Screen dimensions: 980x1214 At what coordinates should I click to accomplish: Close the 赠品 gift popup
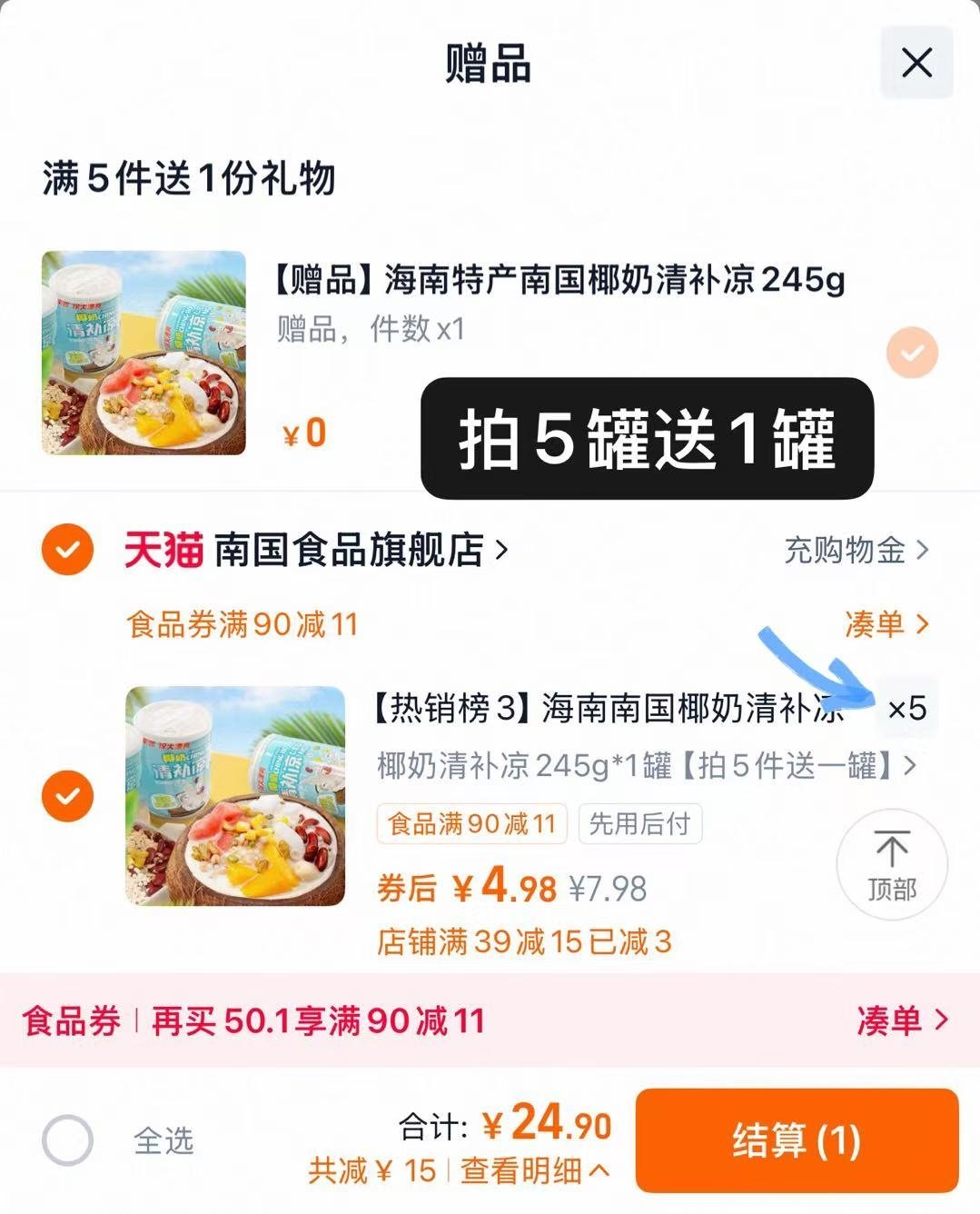[916, 64]
